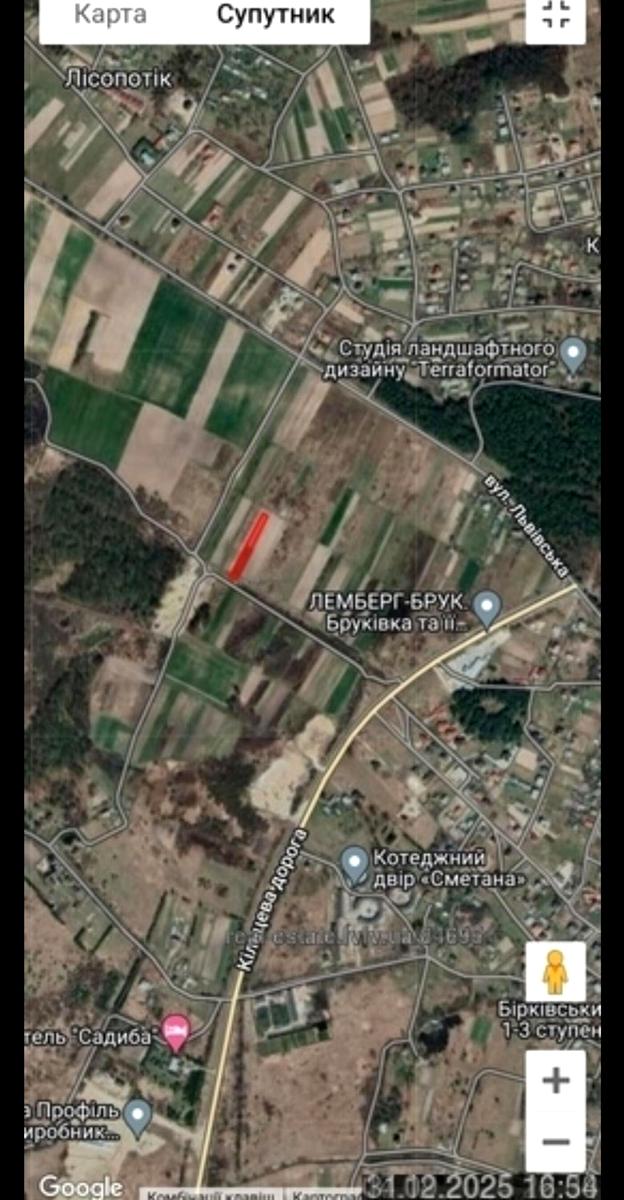The image size is (624, 1200).
Task: Select the Супутник satellite view
Action: tap(276, 15)
